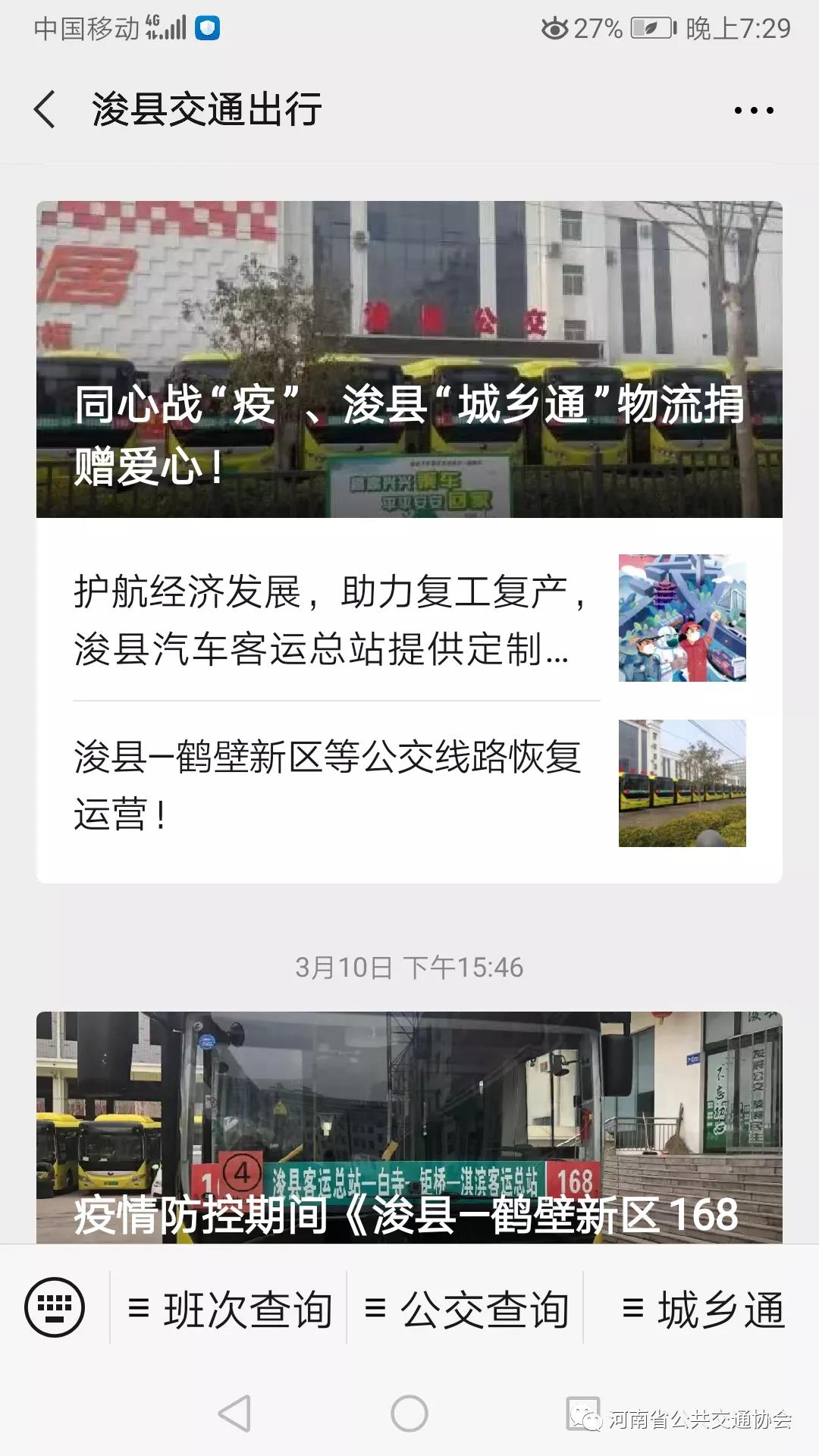Open the 城乡通 menu
This screenshot has width=819, height=1456.
coord(702,1309)
